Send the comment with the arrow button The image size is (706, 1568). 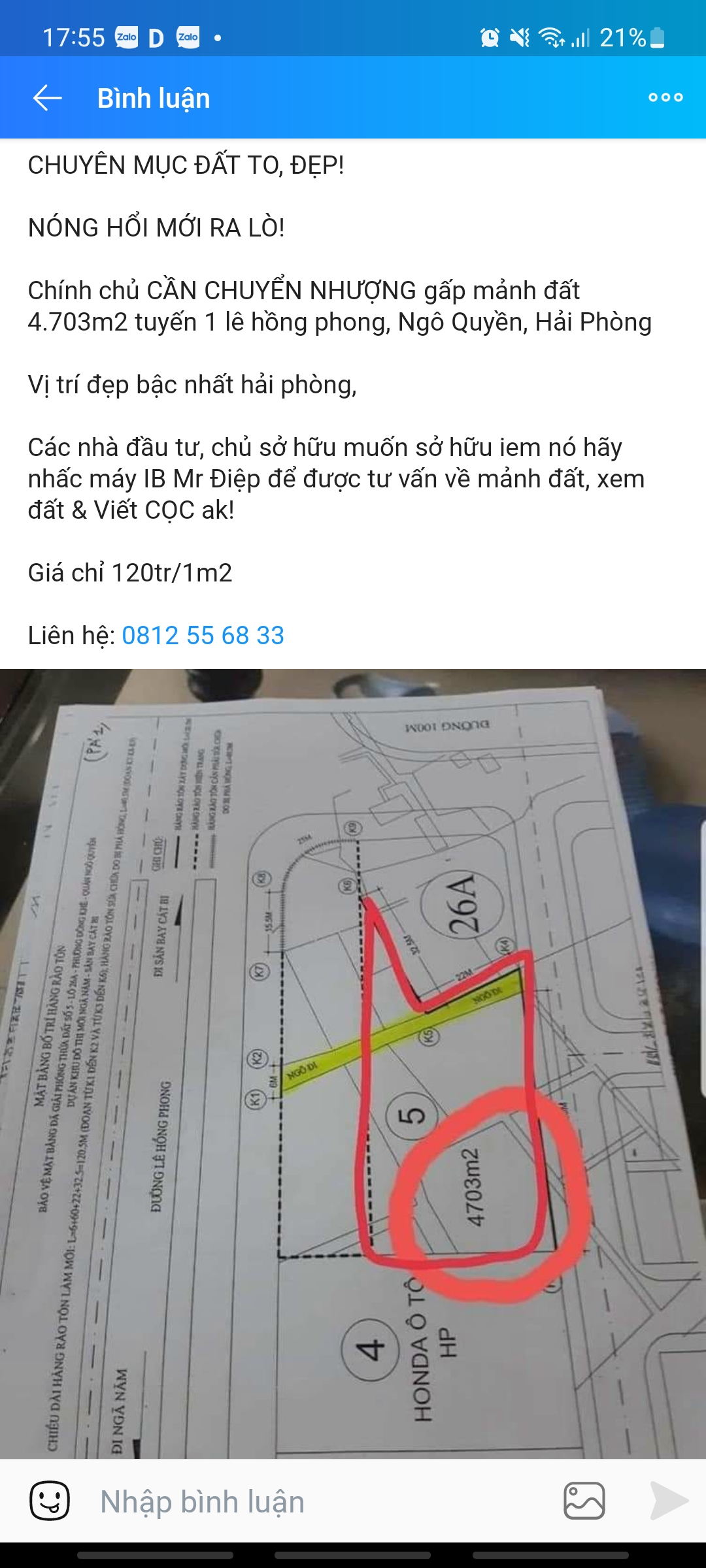[x=669, y=1501]
